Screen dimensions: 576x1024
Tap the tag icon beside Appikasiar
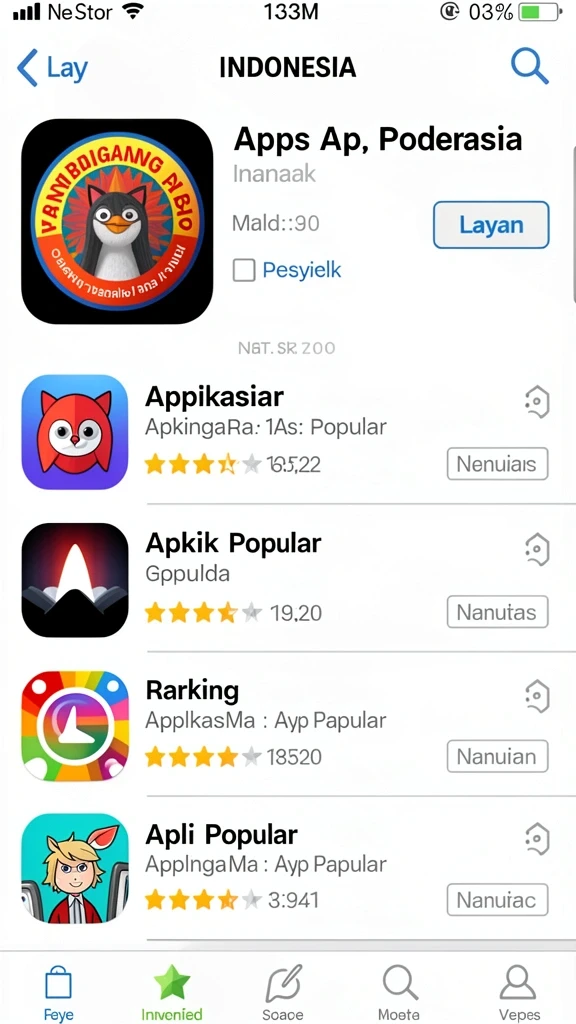click(x=537, y=402)
